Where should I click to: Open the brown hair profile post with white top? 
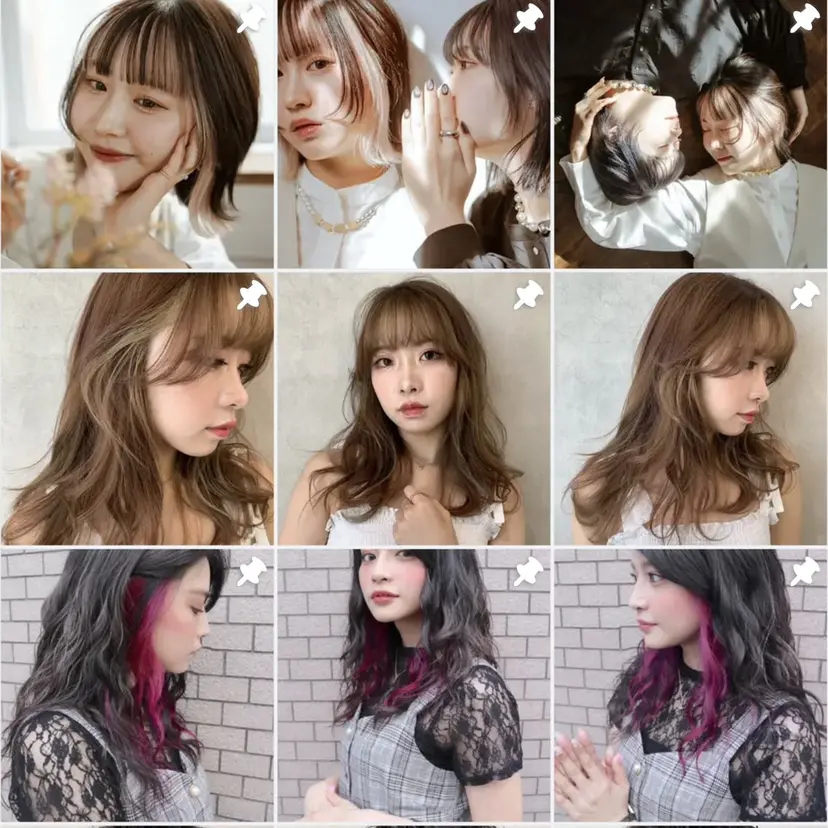[690, 408]
